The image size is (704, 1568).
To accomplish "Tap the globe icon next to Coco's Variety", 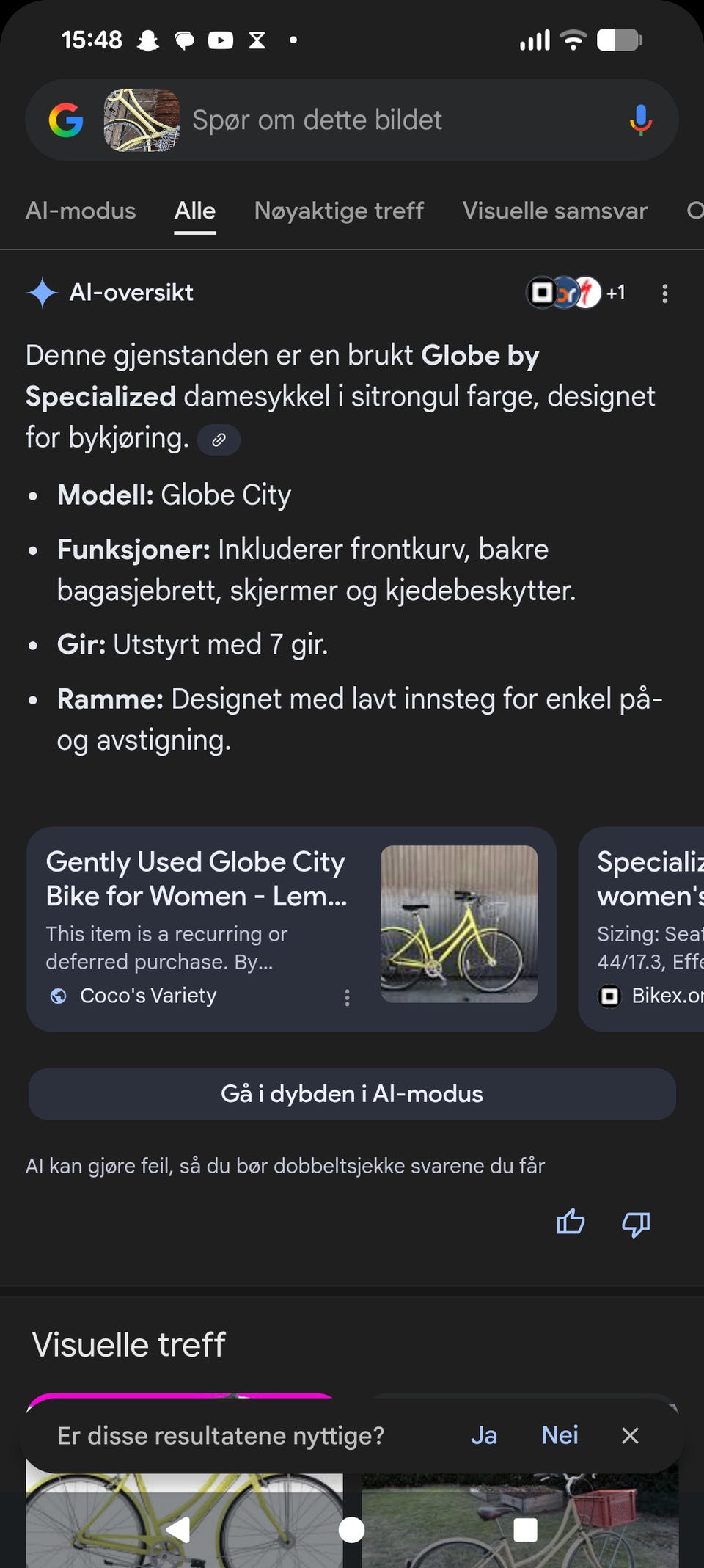I will click(59, 996).
